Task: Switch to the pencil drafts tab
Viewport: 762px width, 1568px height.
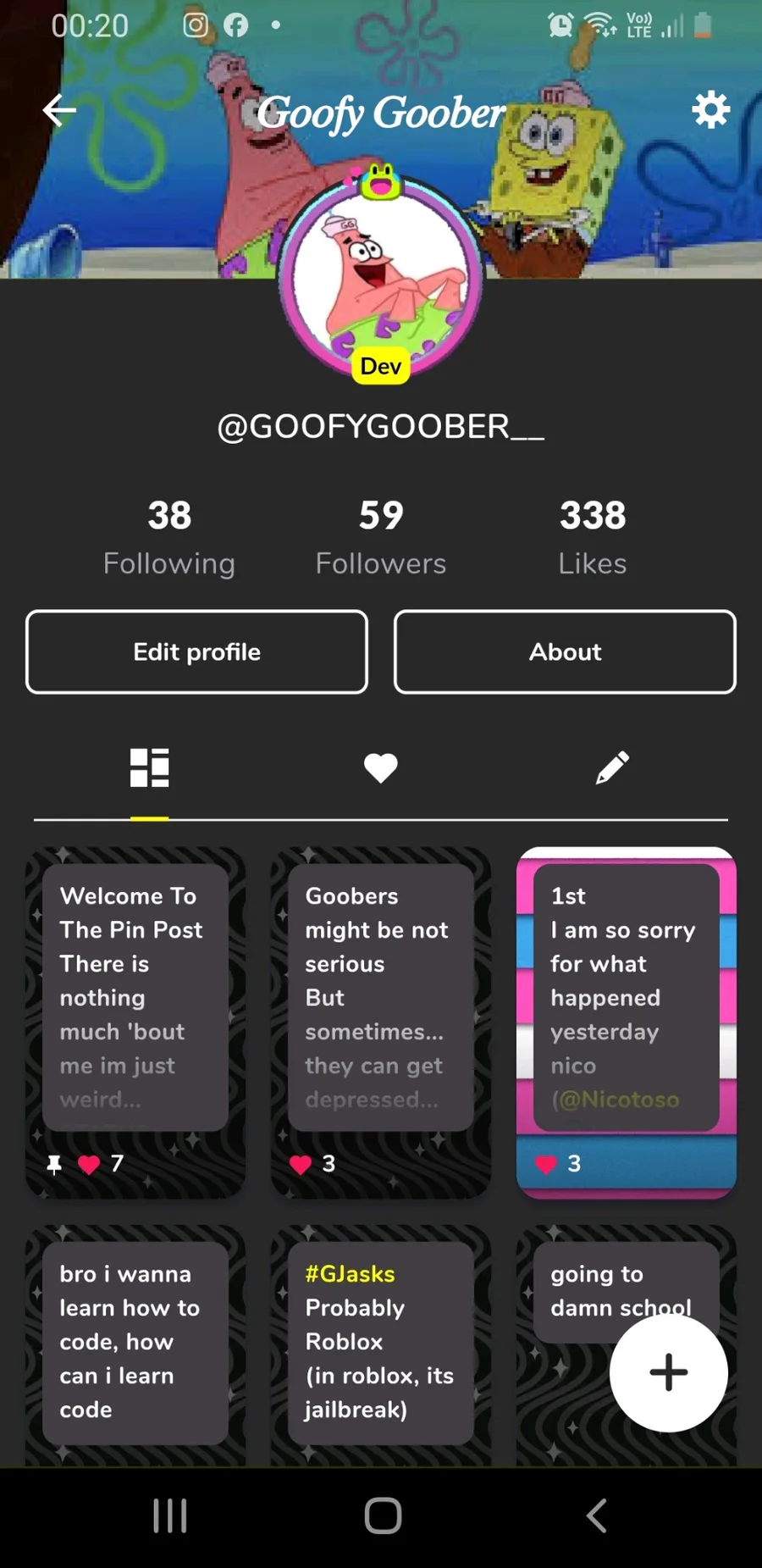Action: 611,768
